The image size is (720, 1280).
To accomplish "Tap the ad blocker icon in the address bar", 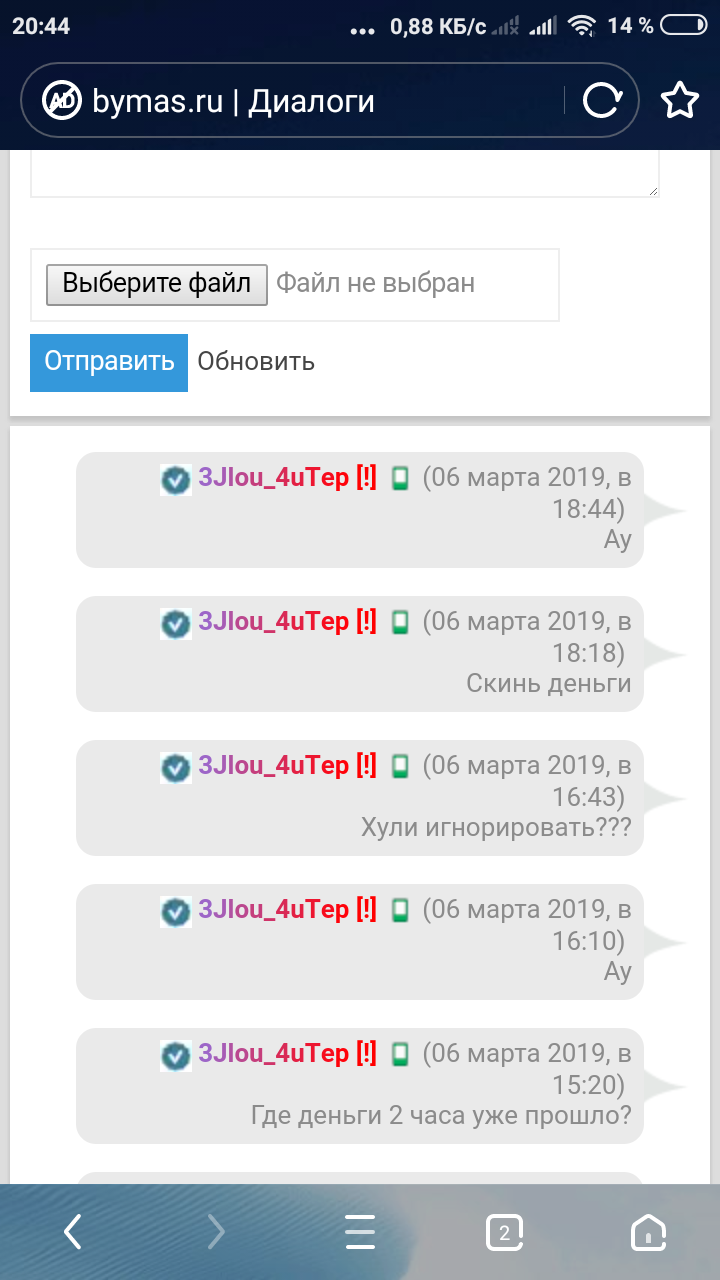I will point(62,101).
